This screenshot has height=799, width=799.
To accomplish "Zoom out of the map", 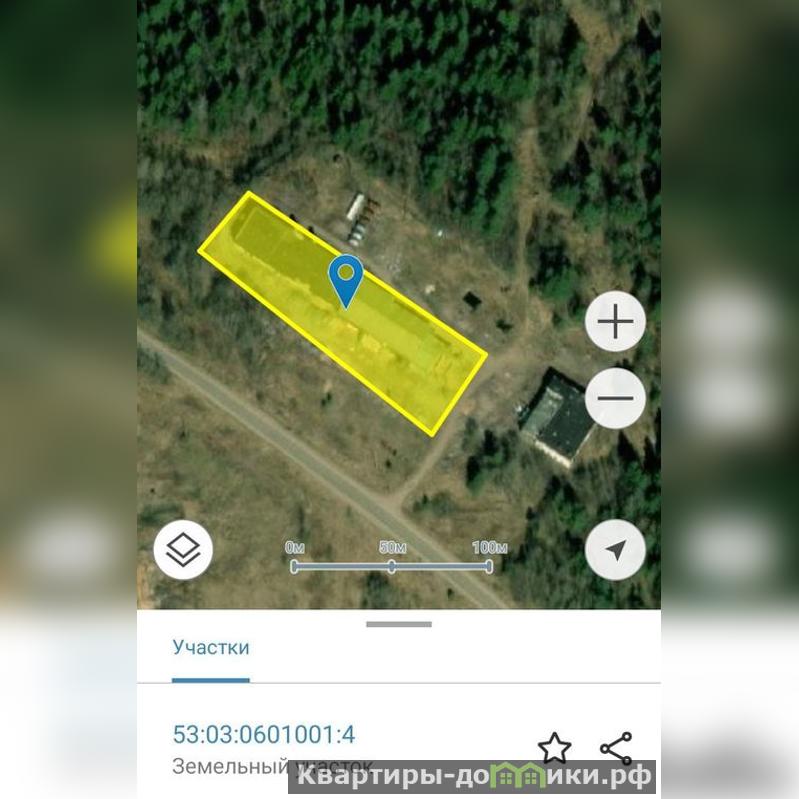I will [x=615, y=398].
